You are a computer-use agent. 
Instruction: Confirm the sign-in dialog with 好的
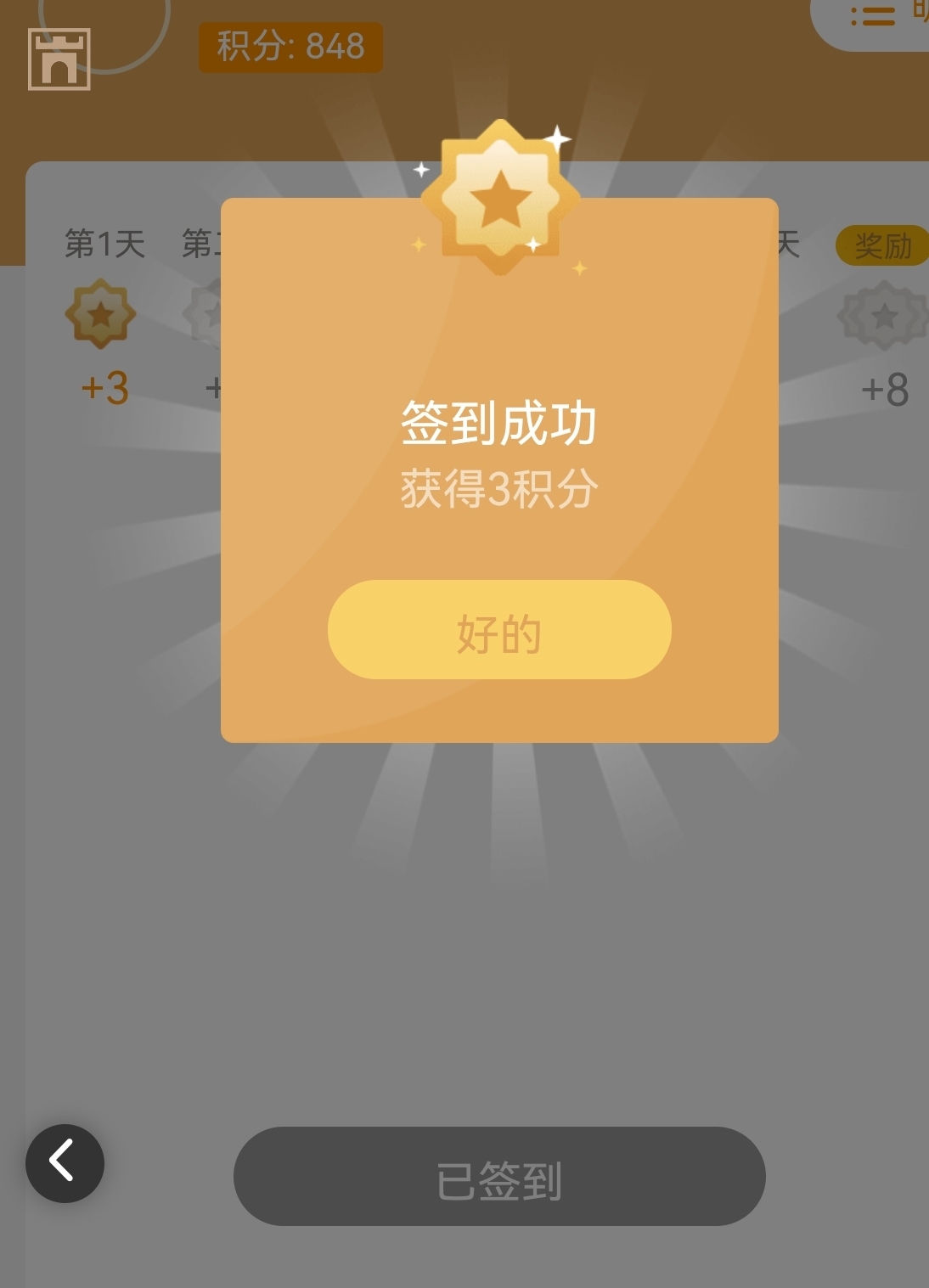(x=499, y=630)
